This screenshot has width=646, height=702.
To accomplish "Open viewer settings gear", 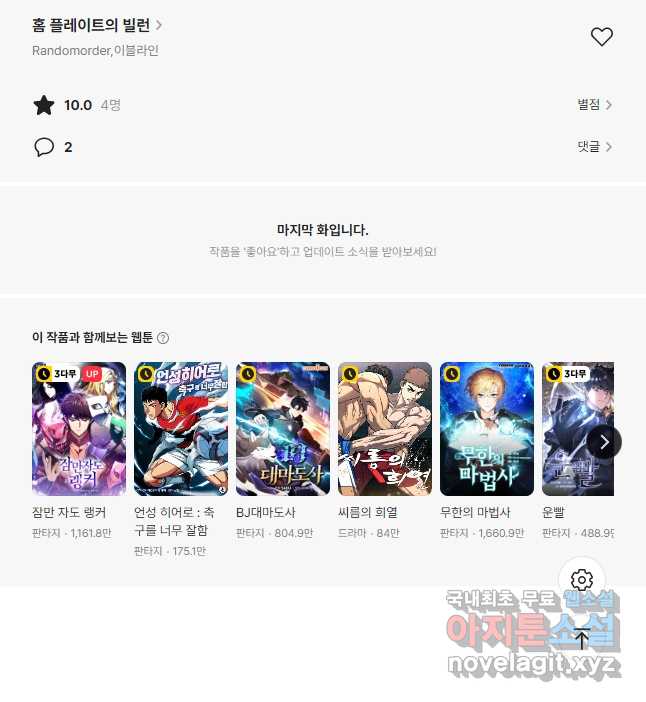I will point(582,580).
